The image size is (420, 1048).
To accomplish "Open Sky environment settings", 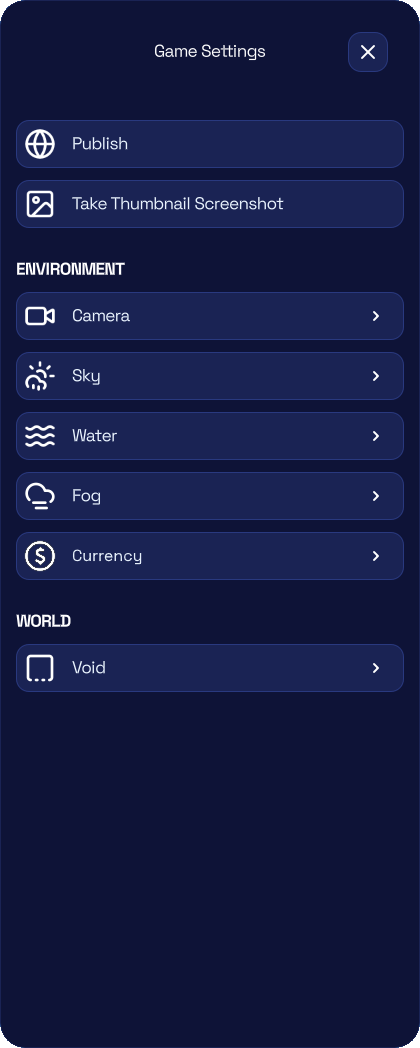I will [x=210, y=376].
